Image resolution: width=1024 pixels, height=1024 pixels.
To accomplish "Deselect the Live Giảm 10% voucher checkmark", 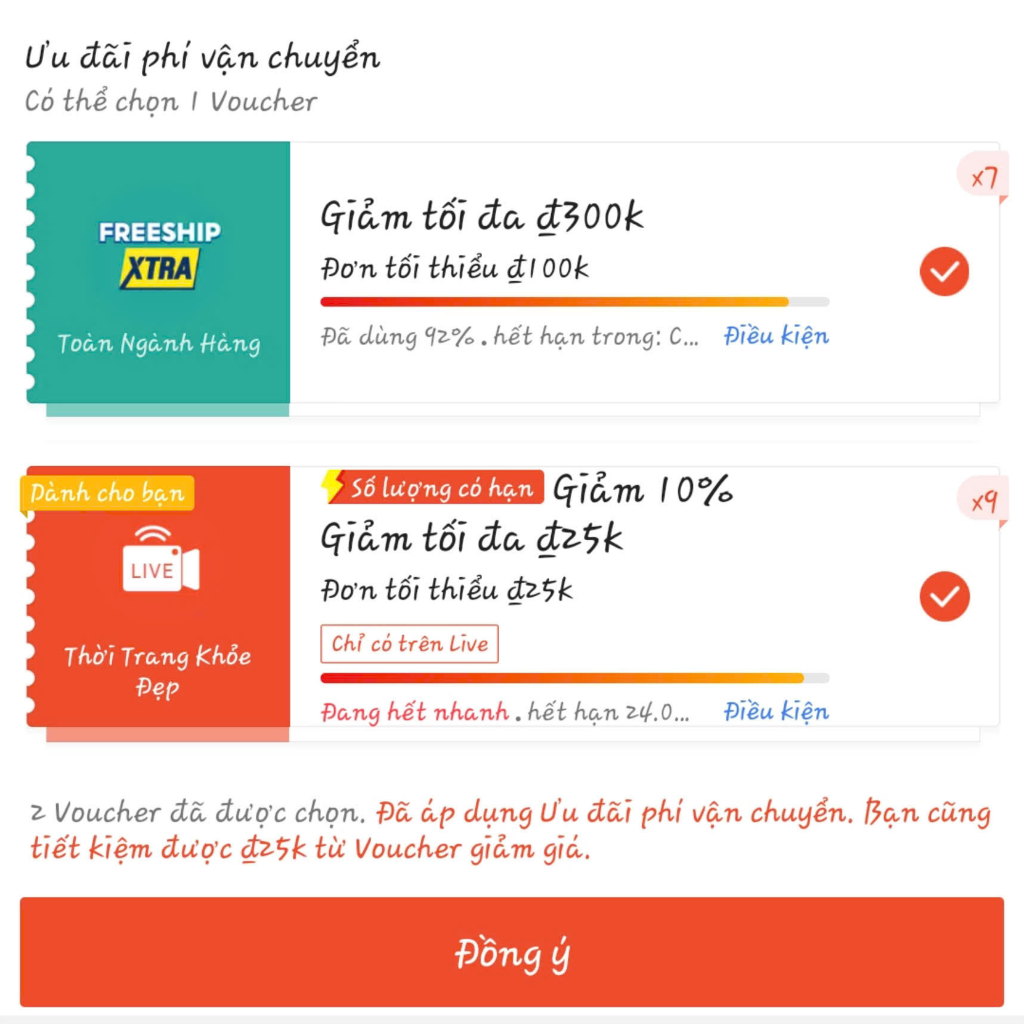I will (944, 597).
